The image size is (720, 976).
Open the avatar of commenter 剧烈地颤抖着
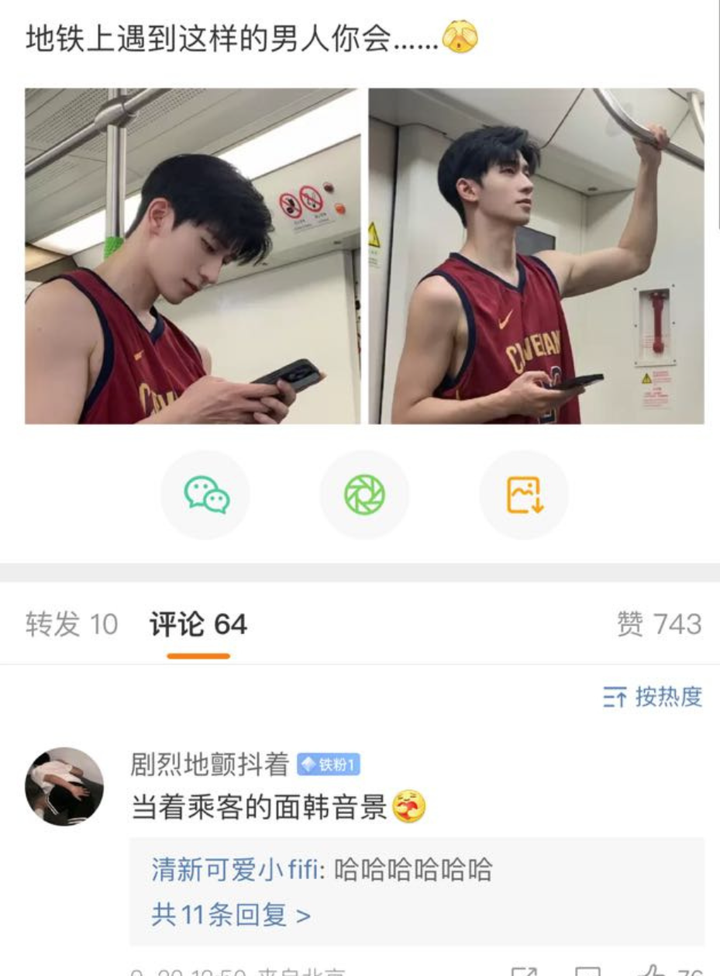coord(64,786)
